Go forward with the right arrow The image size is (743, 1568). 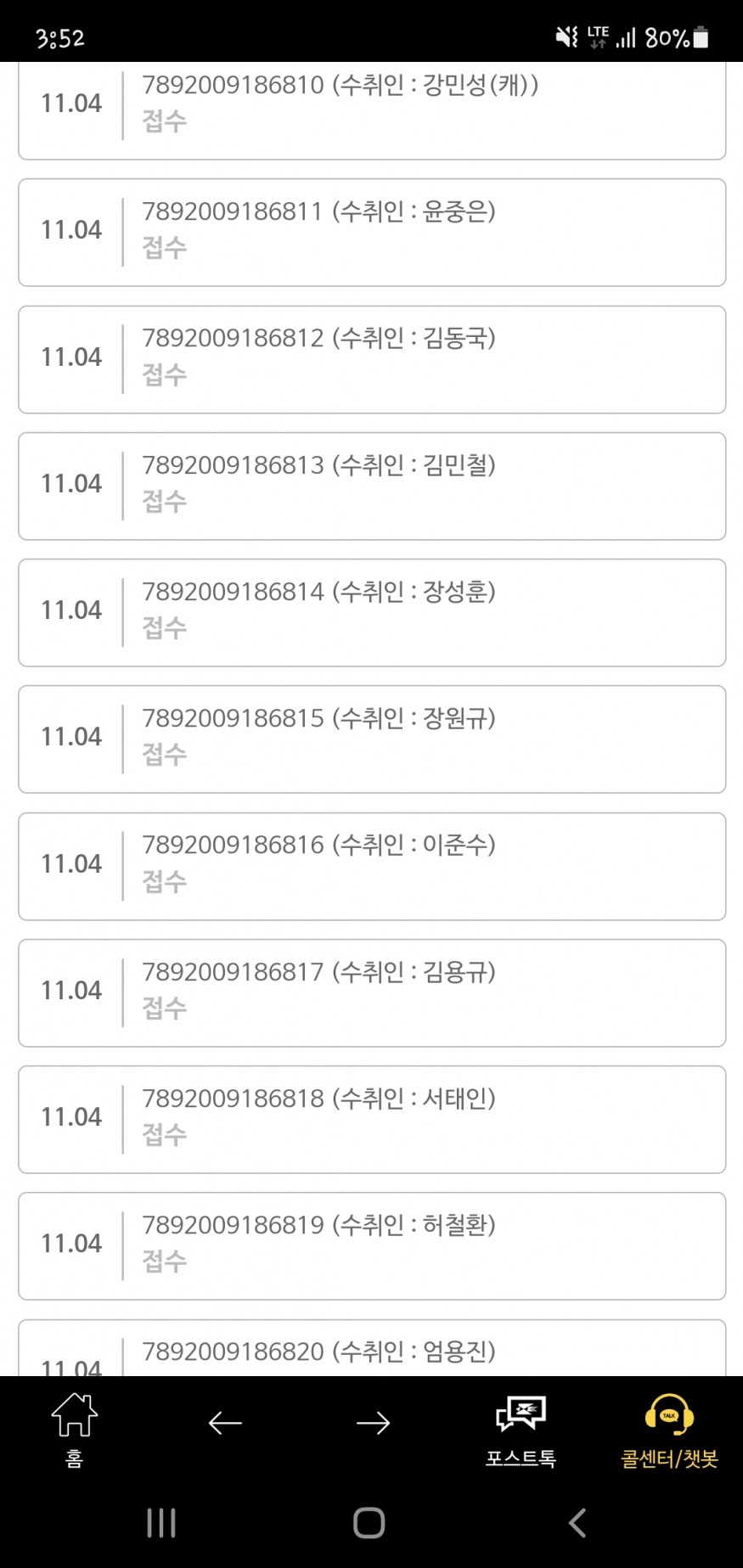point(373,1423)
